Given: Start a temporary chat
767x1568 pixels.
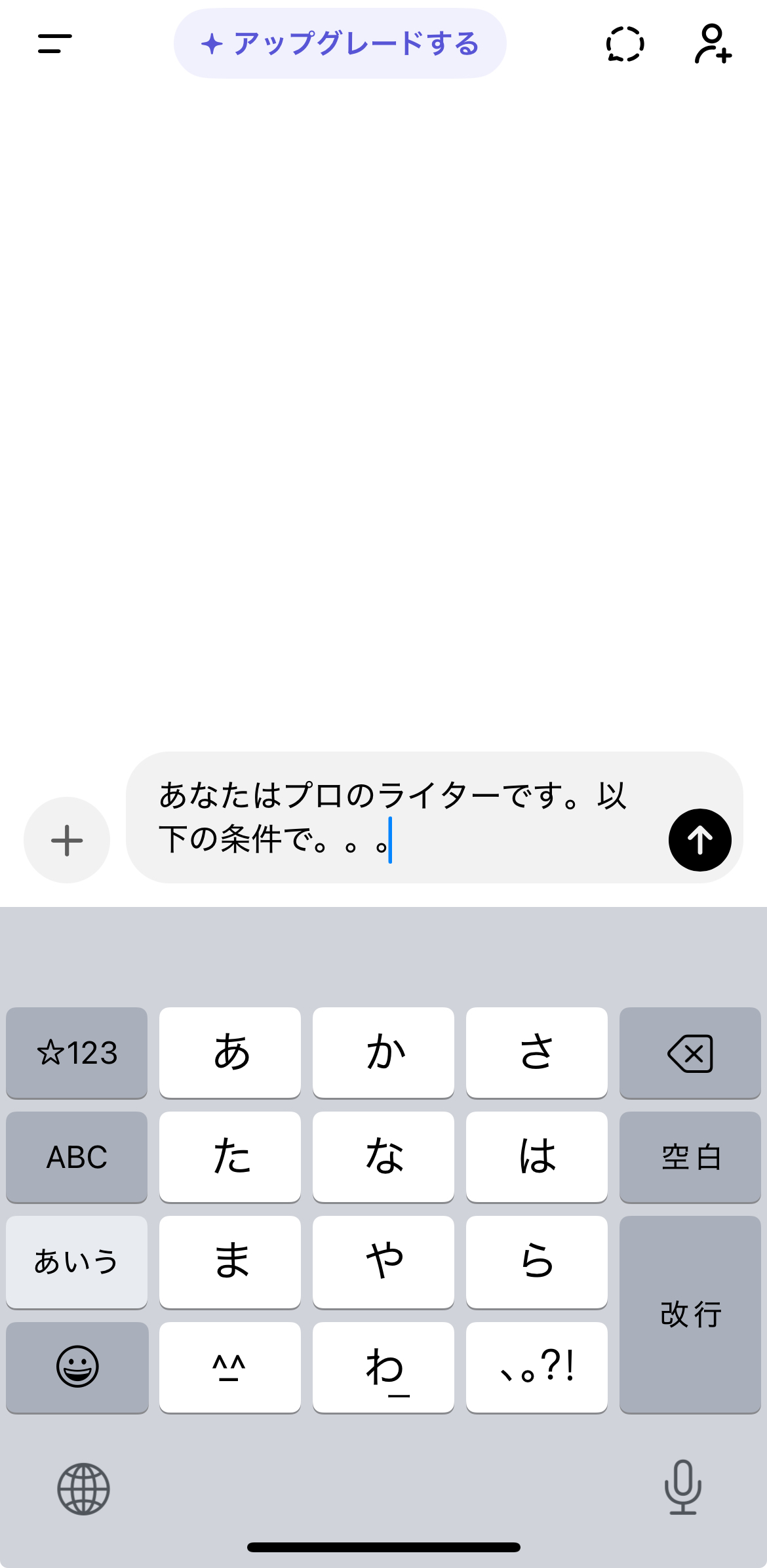Looking at the screenshot, I should [x=623, y=45].
